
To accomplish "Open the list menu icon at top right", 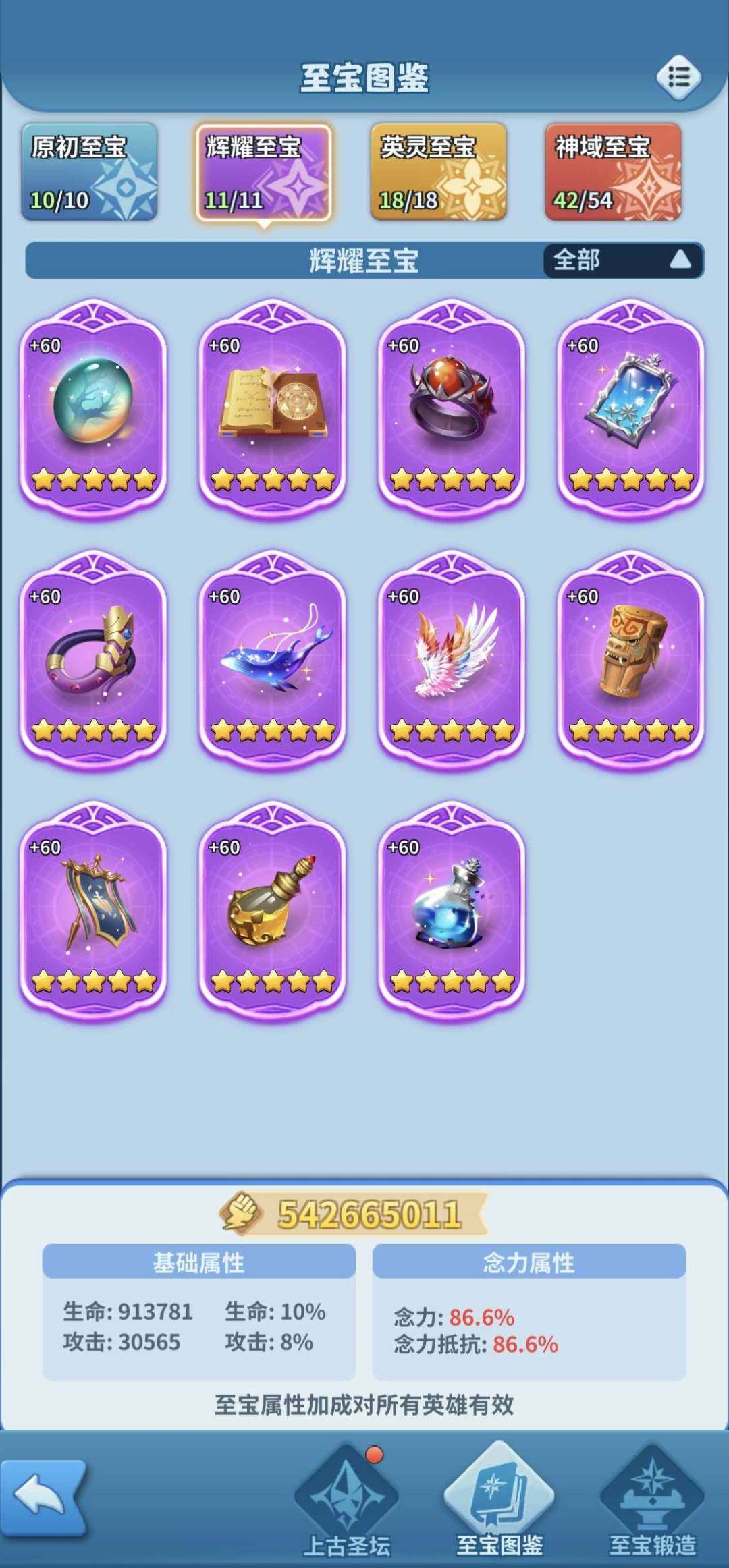I will click(678, 77).
